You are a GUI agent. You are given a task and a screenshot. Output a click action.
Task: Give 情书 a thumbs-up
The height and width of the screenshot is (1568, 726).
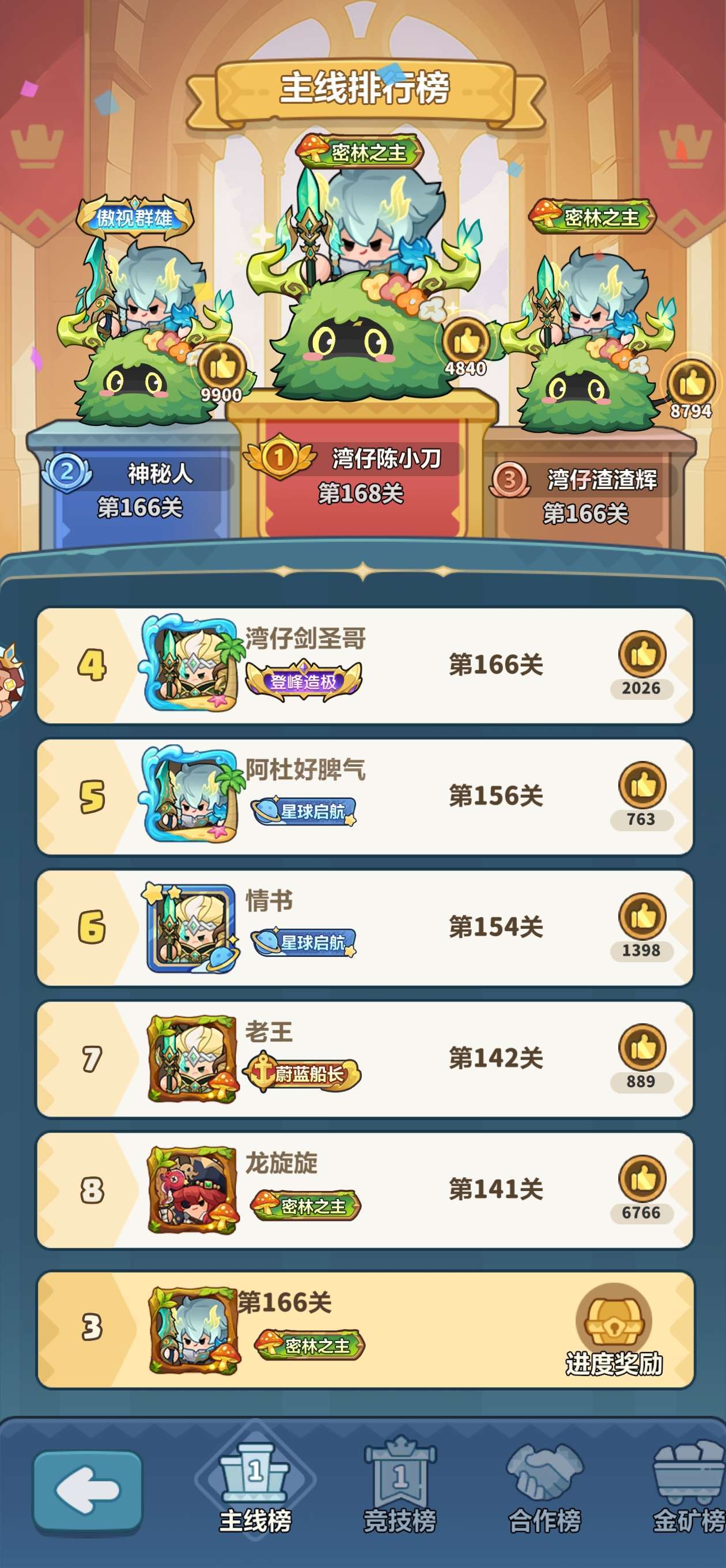coord(642,917)
